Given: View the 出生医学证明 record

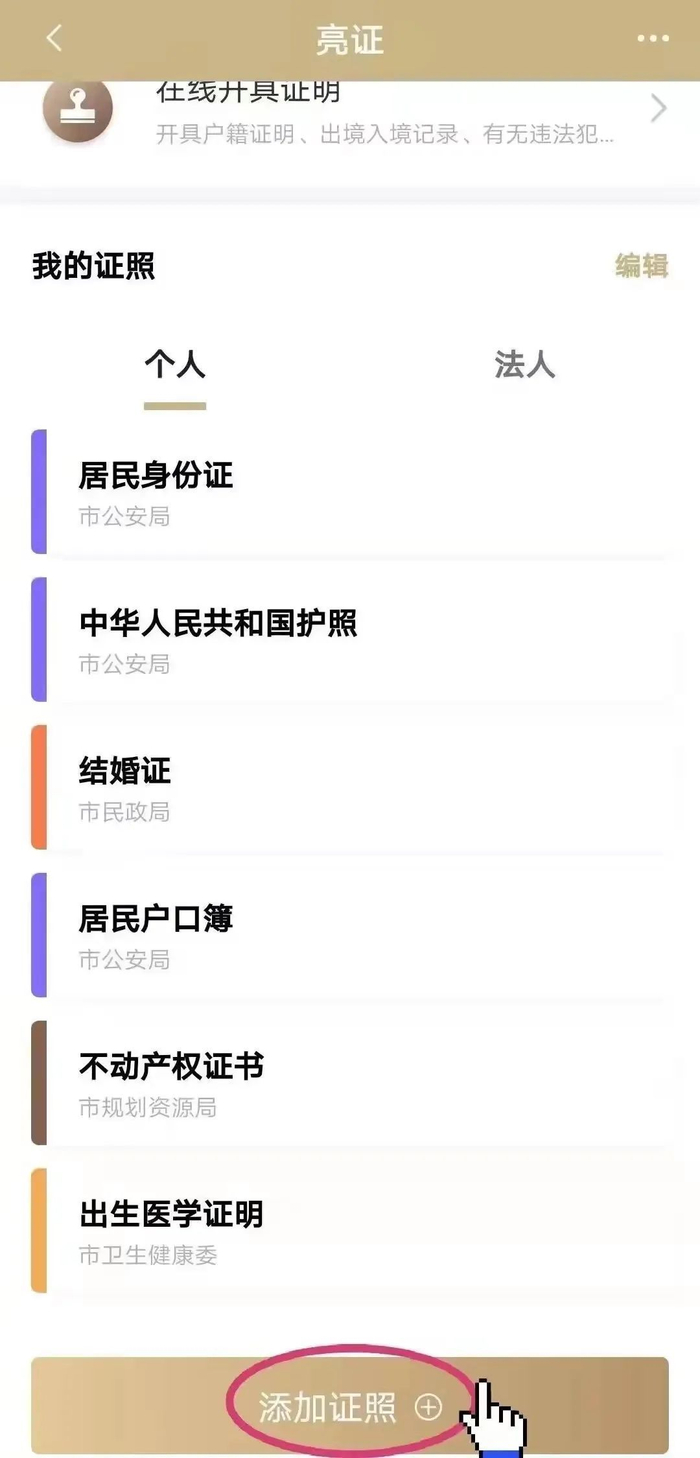Looking at the screenshot, I should (350, 1232).
